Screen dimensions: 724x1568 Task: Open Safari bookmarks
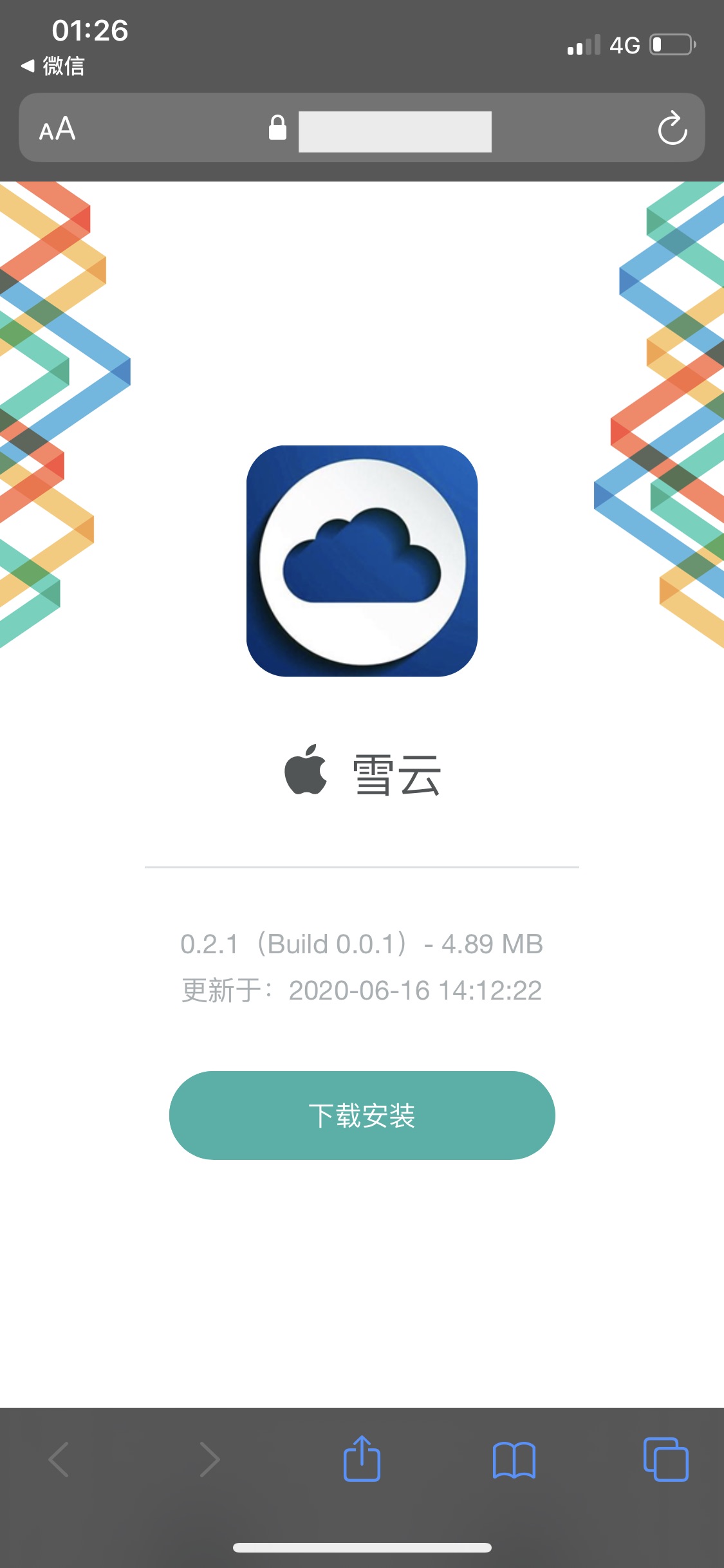pos(514,1459)
